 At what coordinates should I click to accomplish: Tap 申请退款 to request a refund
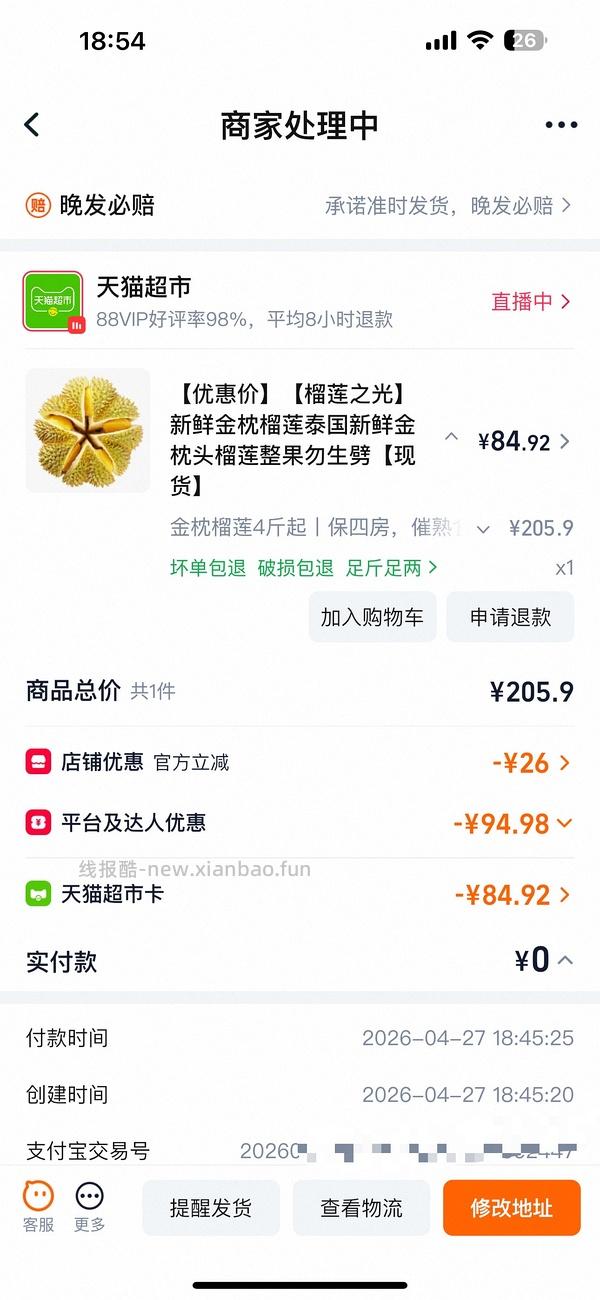(x=510, y=617)
